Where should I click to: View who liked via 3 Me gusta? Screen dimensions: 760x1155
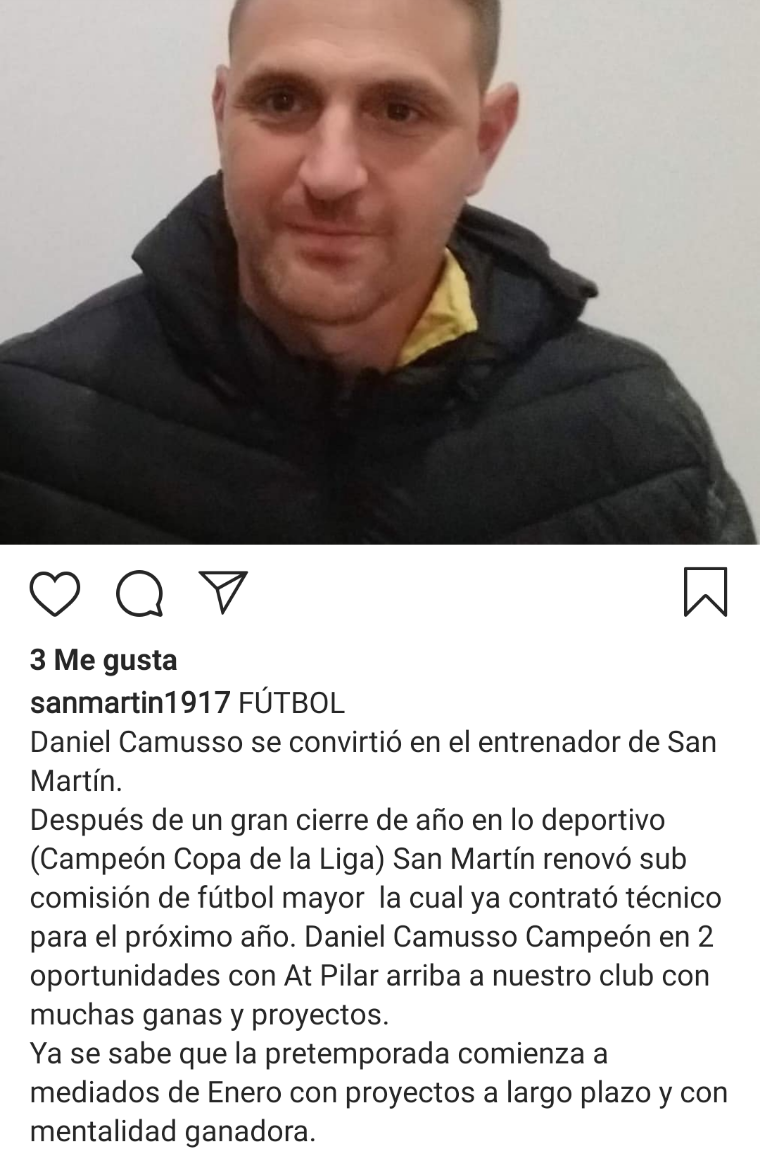(x=103, y=660)
